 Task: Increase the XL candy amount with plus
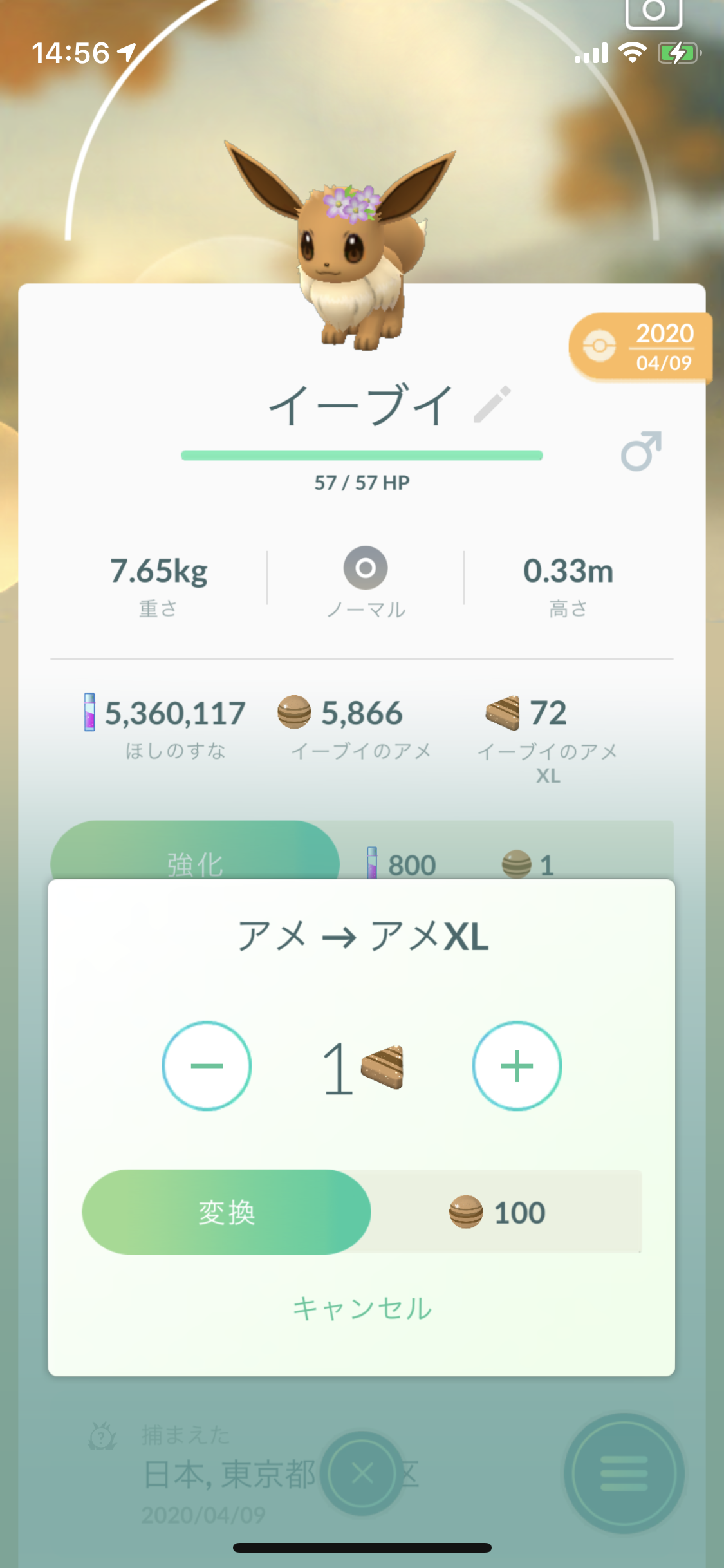517,1066
